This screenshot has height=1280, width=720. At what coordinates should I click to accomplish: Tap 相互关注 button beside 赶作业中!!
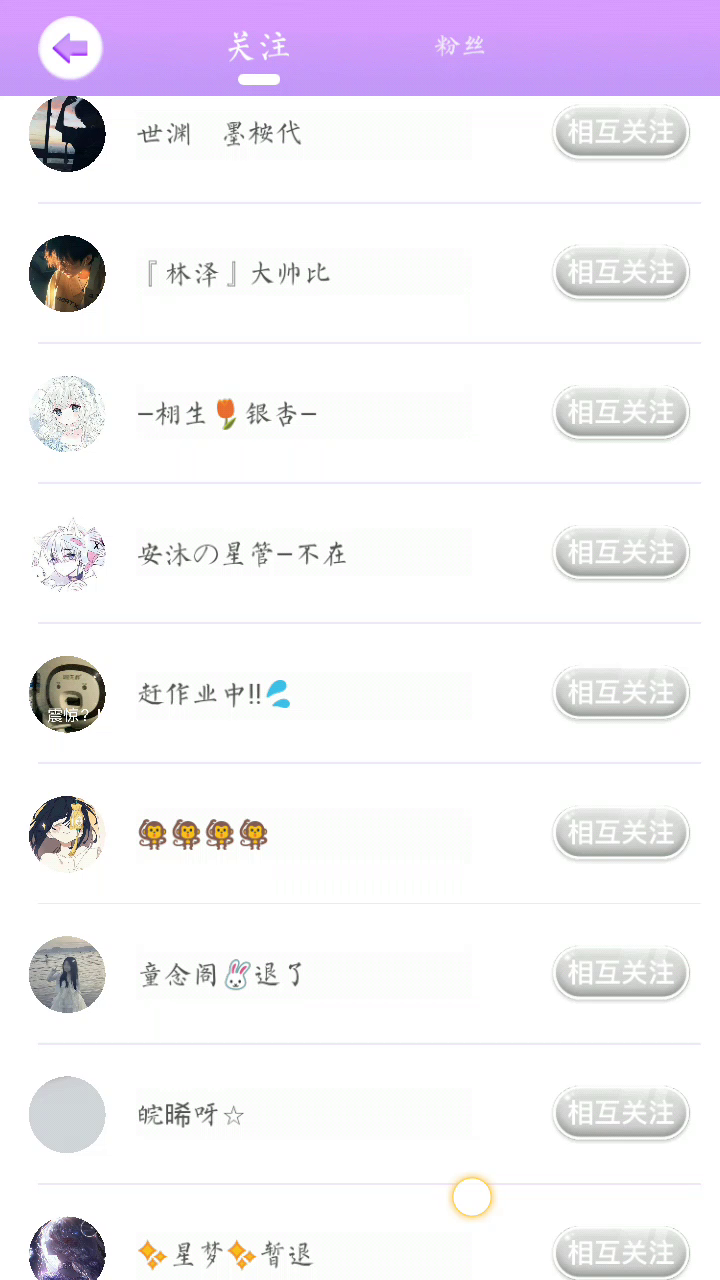point(621,692)
